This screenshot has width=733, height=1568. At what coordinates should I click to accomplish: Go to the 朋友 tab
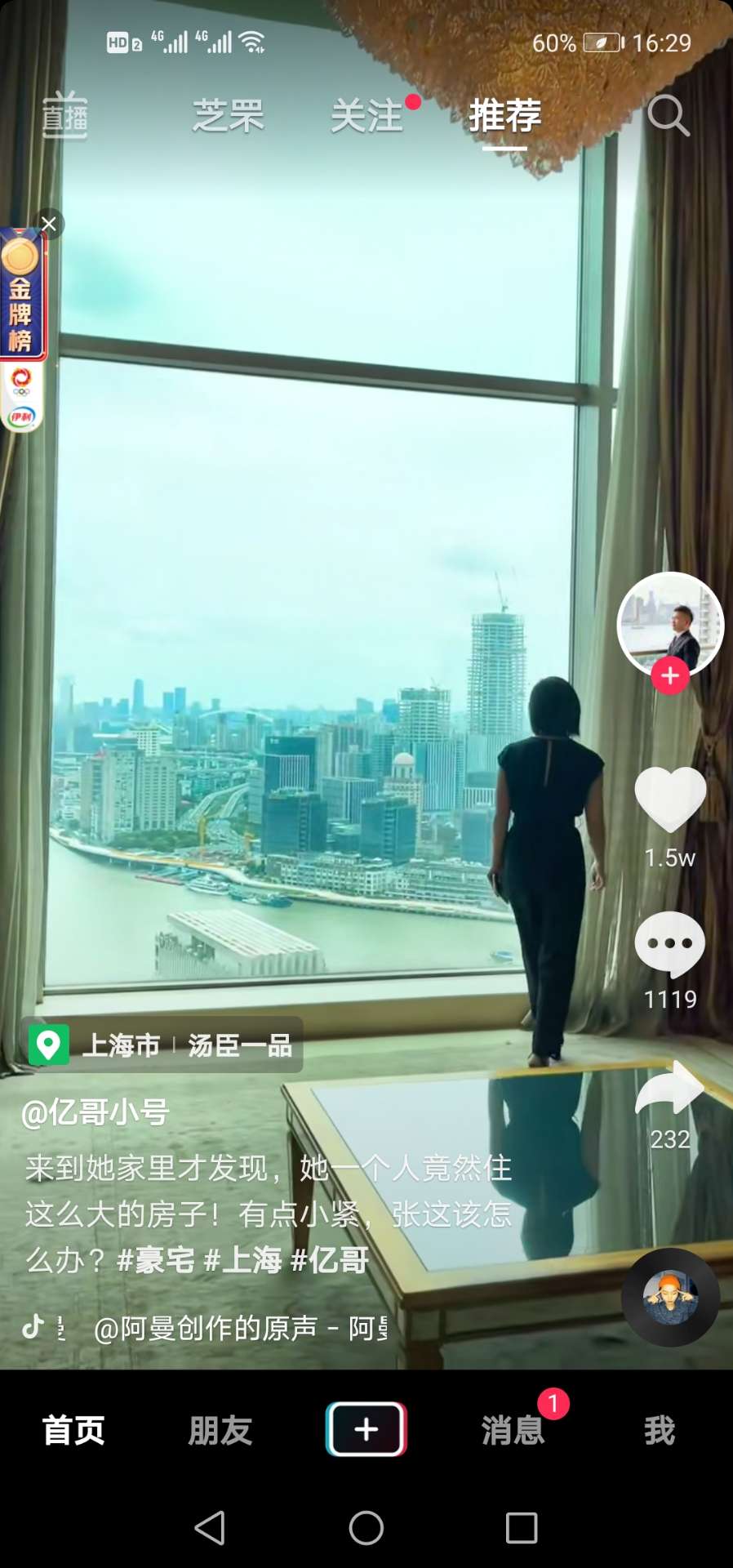tap(220, 1430)
